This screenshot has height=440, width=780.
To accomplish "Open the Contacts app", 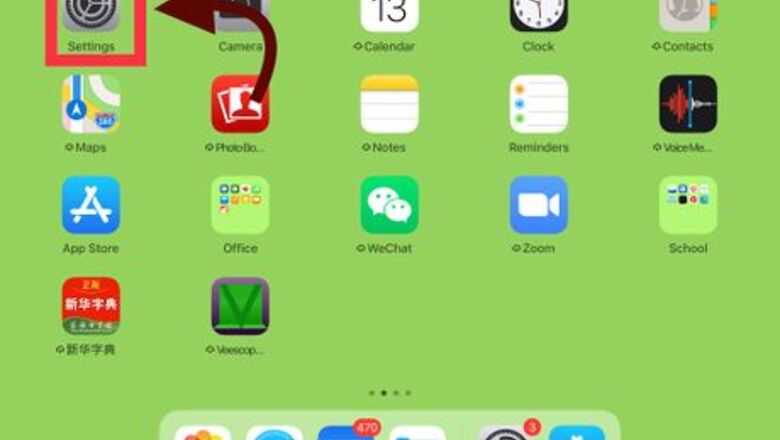I will 687,16.
